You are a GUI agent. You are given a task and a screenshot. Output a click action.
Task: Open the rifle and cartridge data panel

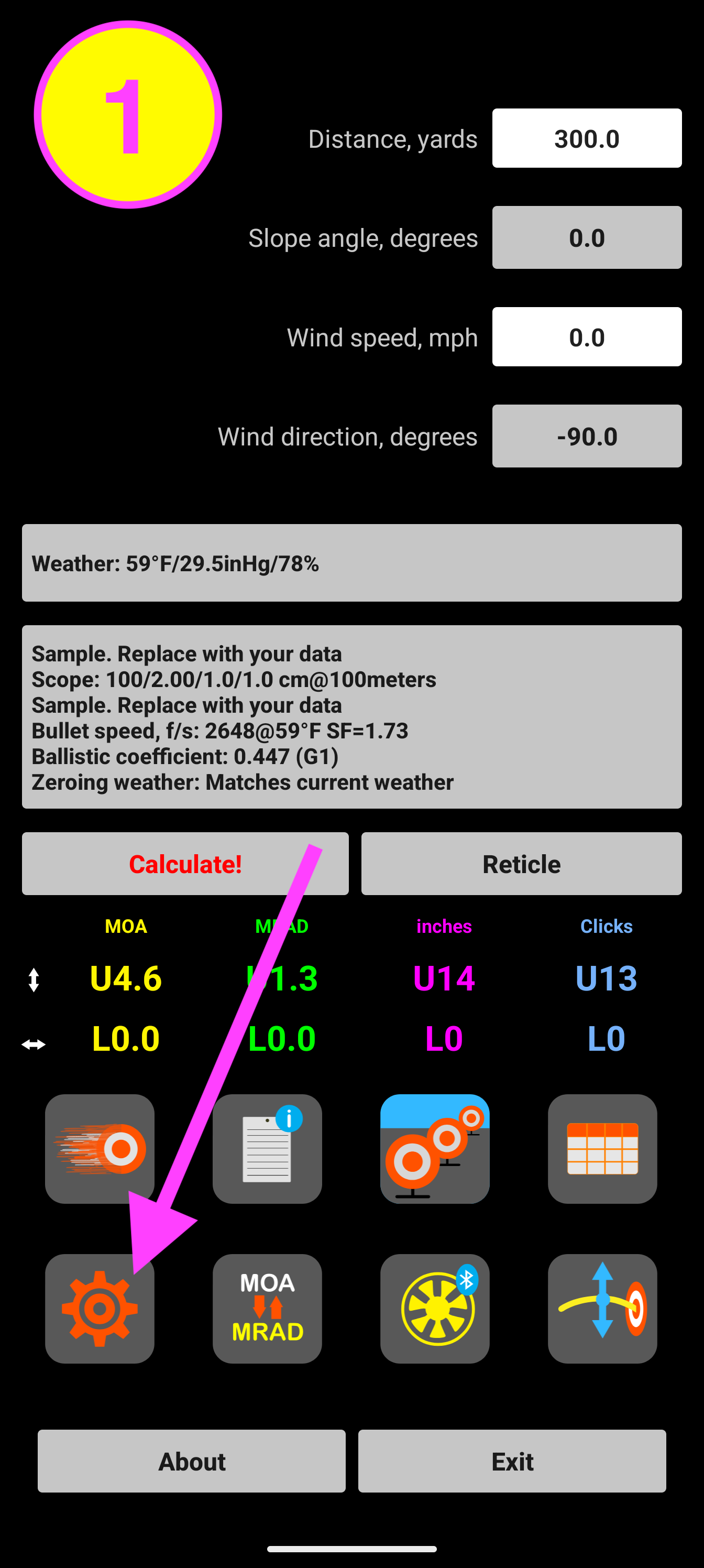pos(351,717)
